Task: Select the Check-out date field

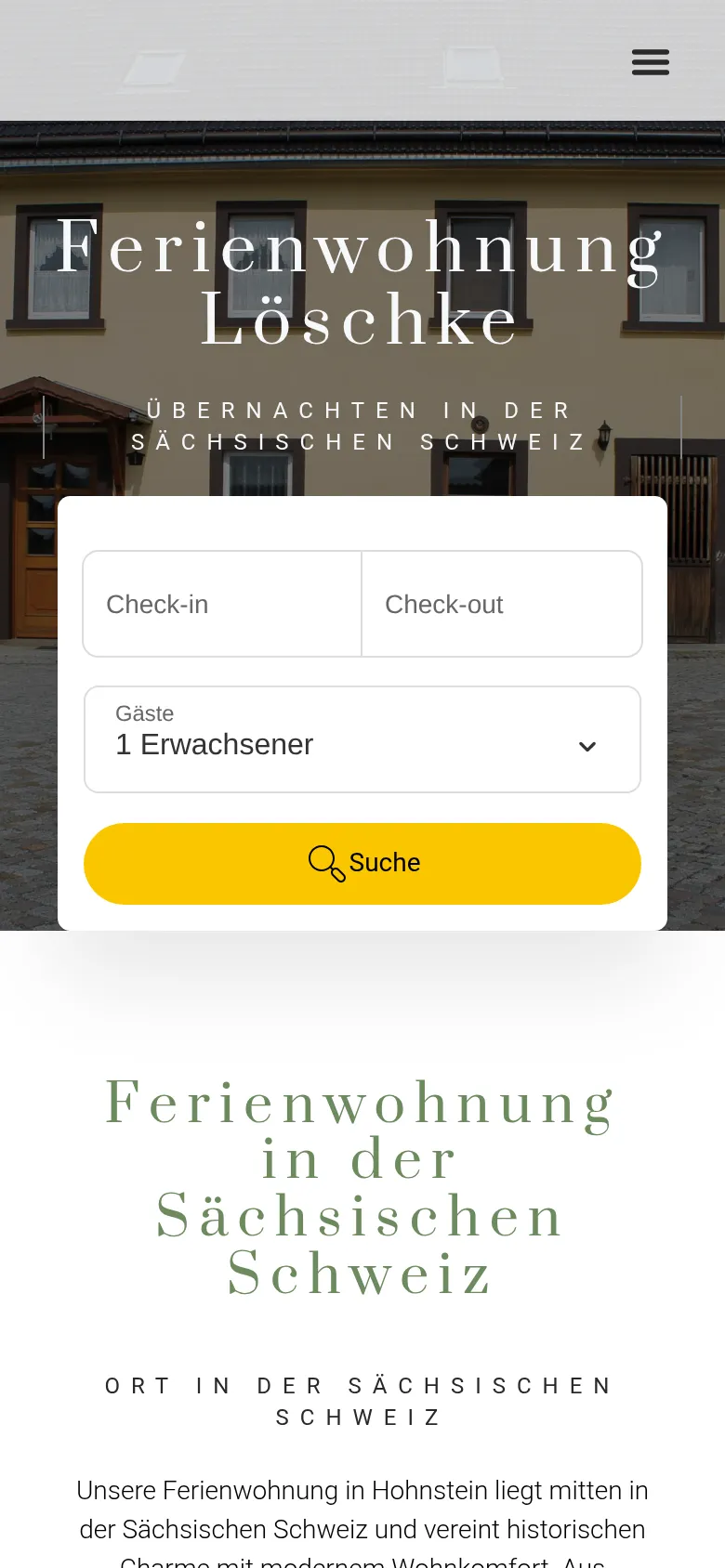Action: [502, 604]
